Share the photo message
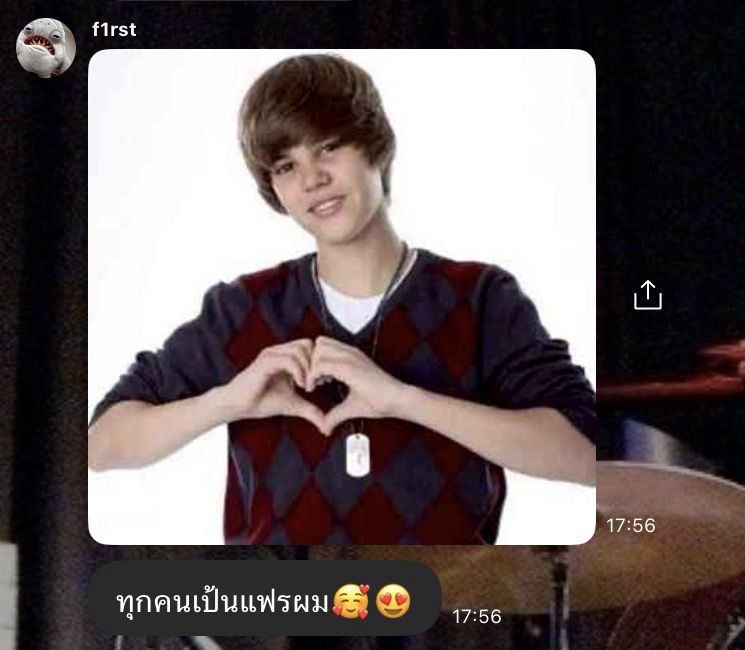This screenshot has height=650, width=745. 648,295
